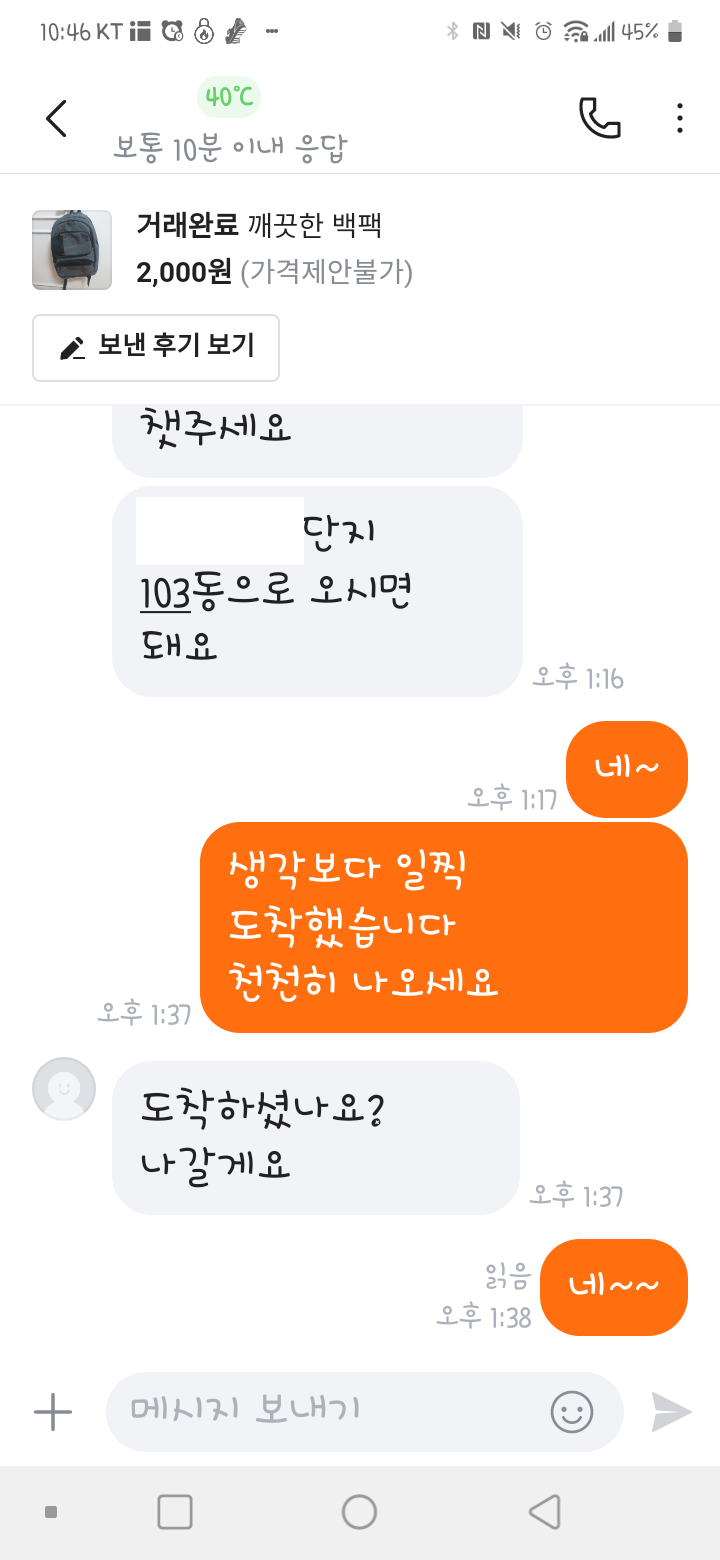This screenshot has width=720, height=1560.
Task: Open the other user's profile avatar
Action: 64,1088
